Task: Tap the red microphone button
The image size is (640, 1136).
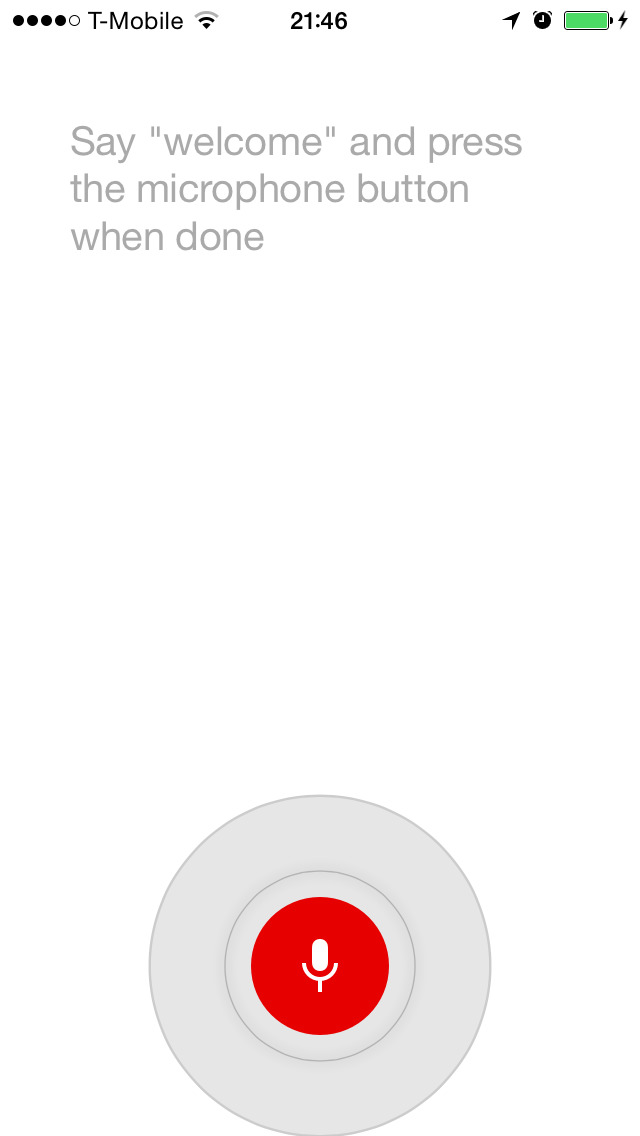Action: [x=320, y=966]
